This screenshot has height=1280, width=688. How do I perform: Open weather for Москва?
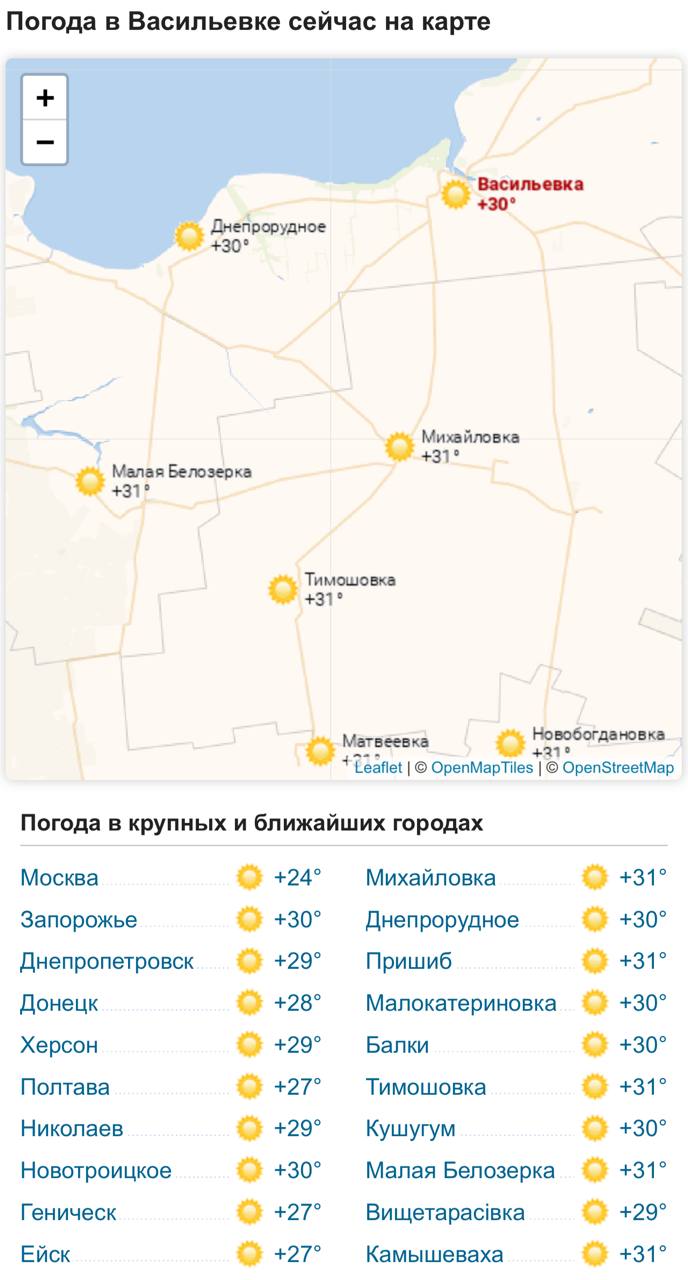60,878
